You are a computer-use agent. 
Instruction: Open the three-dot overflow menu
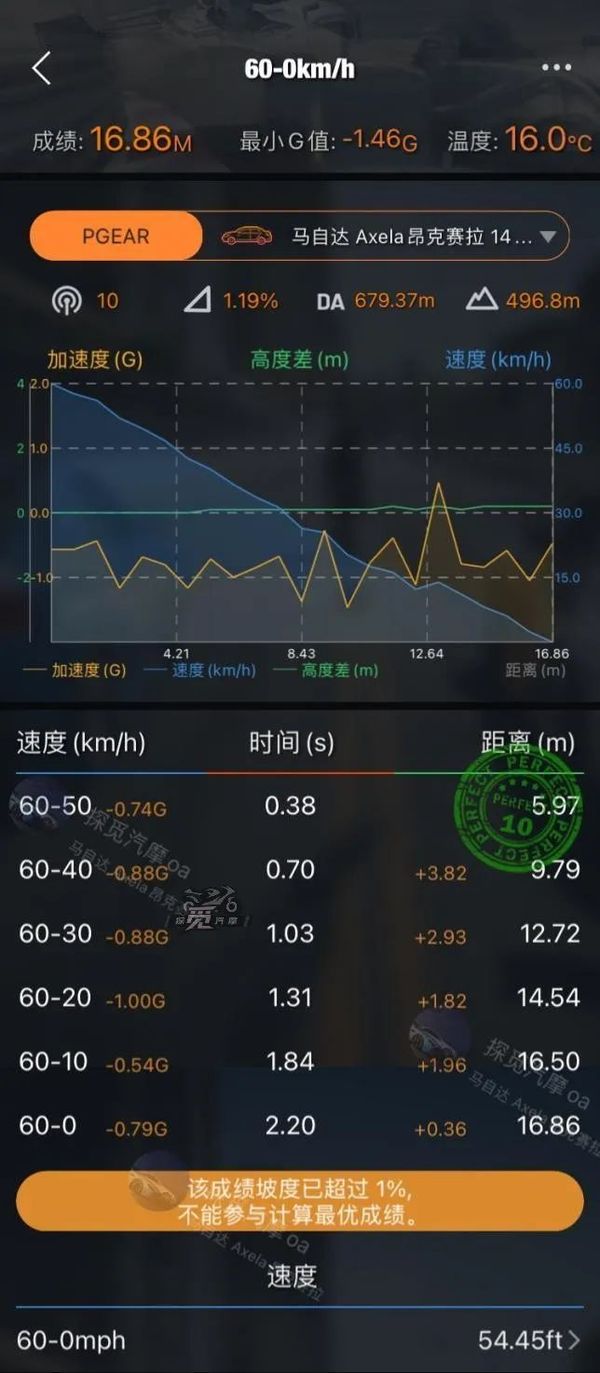[x=556, y=68]
